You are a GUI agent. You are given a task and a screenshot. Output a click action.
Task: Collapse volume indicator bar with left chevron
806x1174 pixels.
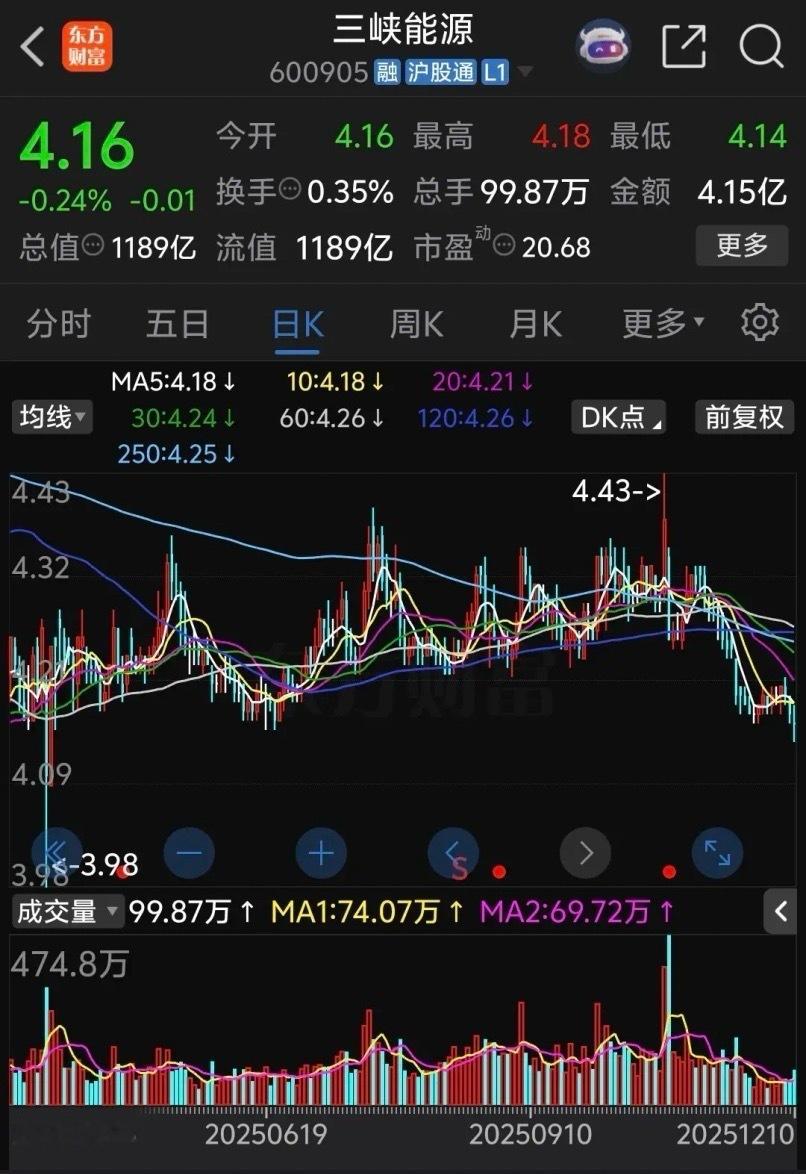(783, 912)
